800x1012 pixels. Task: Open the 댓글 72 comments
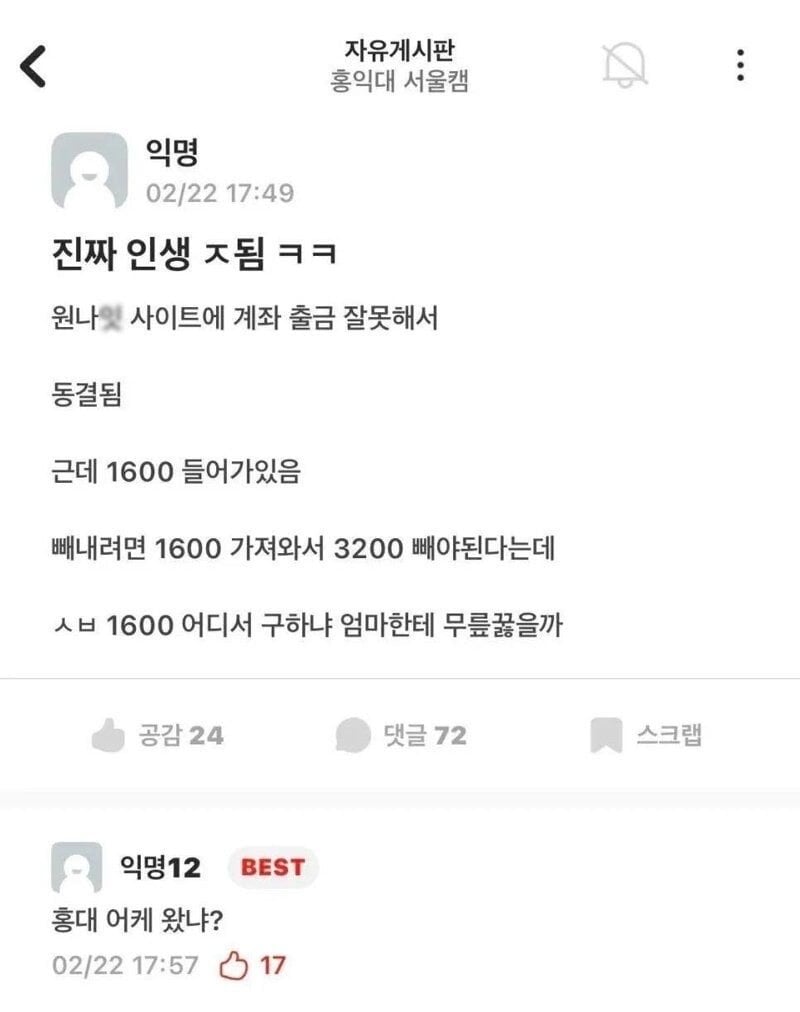click(x=401, y=737)
